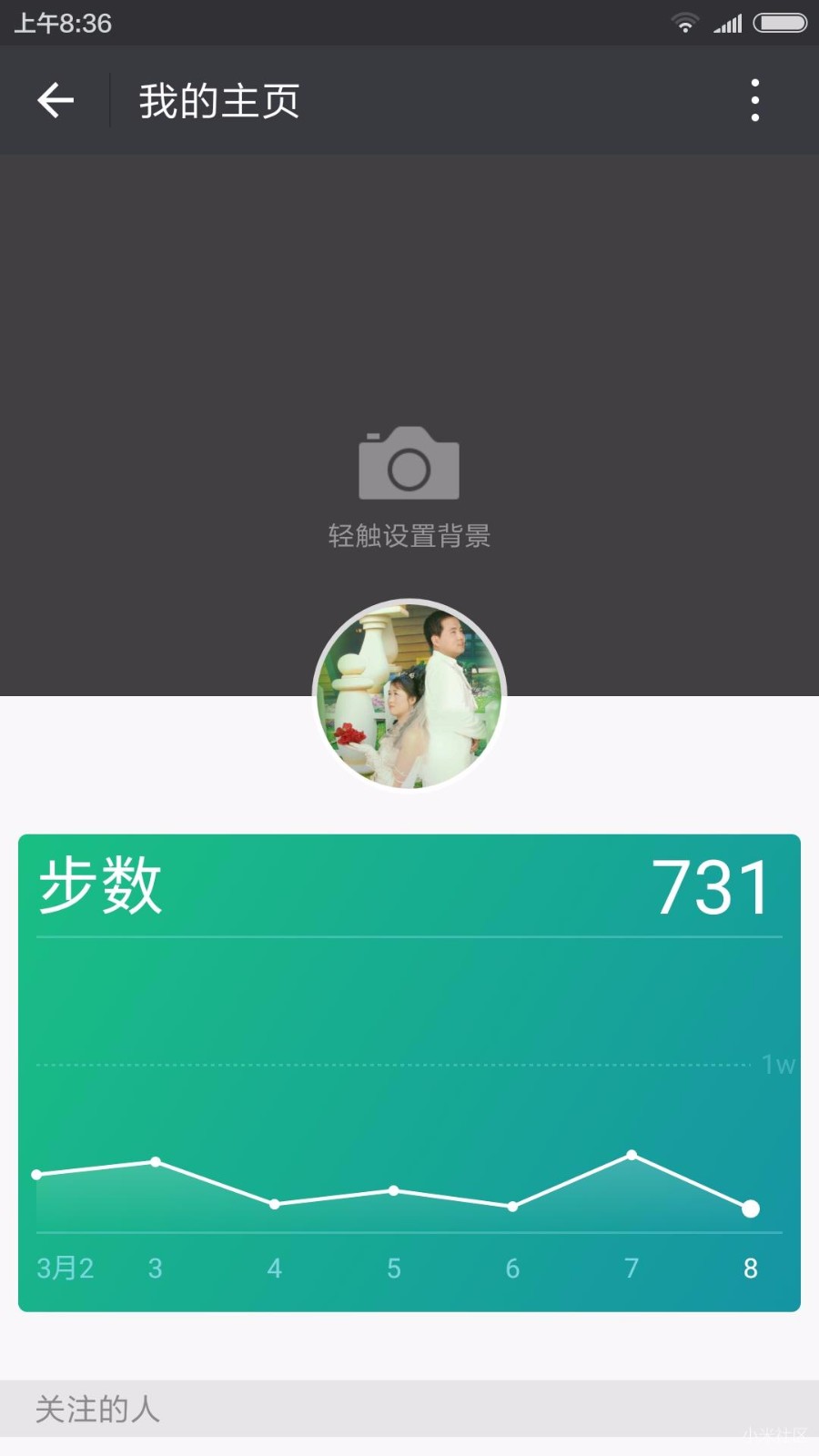
Task: Open the 步数 step count card
Action: [x=409, y=1073]
